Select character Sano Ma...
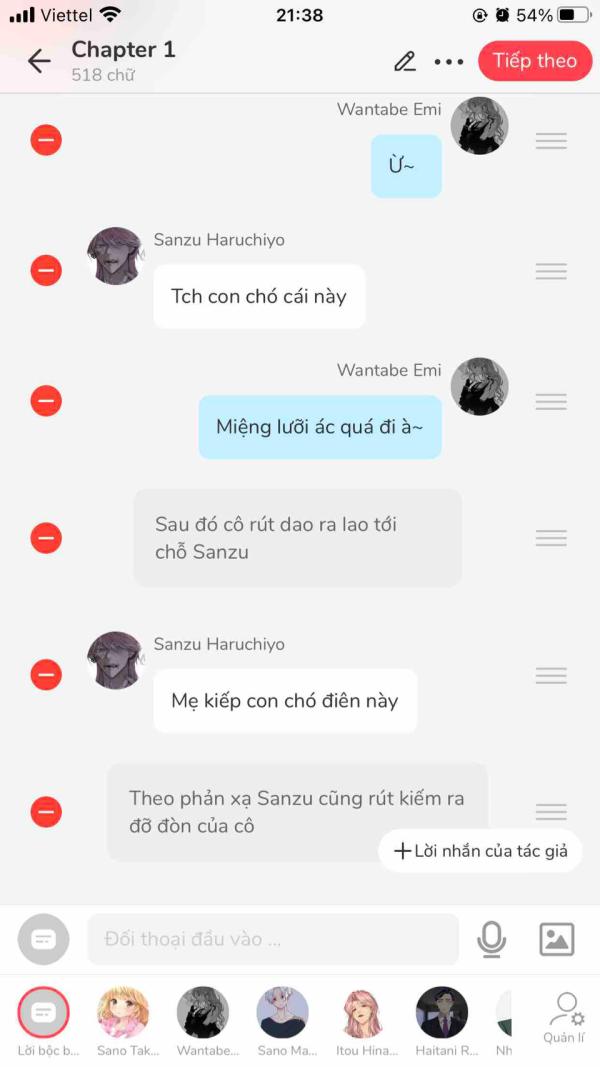This screenshot has height=1067, width=600. pyautogui.click(x=282, y=1014)
